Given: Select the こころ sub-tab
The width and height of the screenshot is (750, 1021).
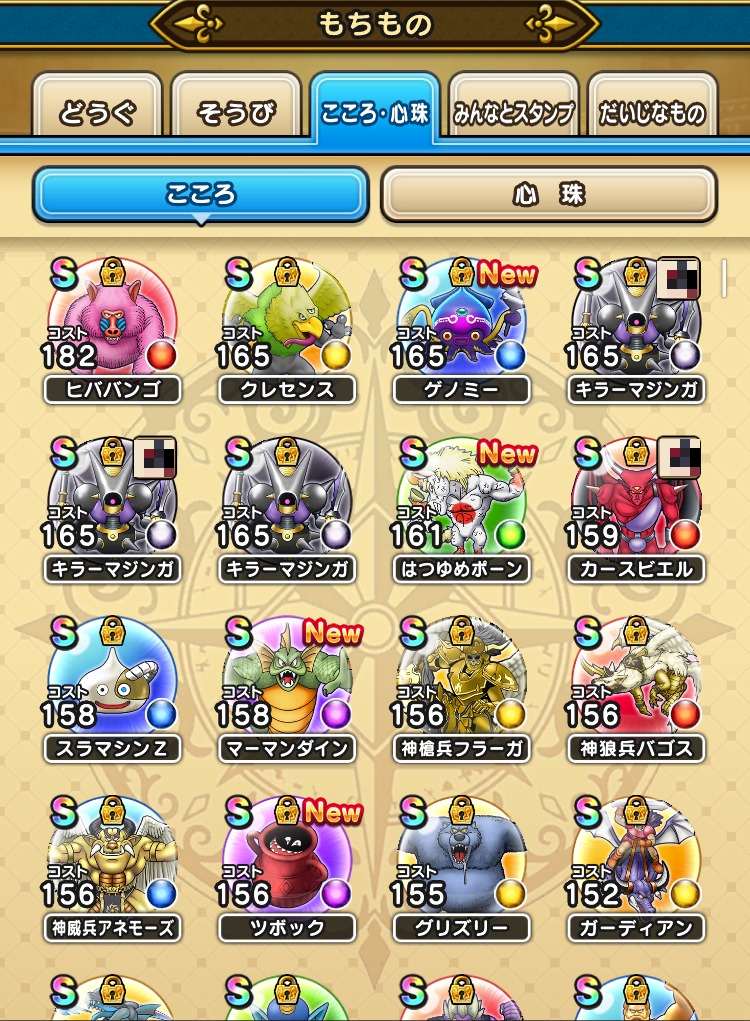Looking at the screenshot, I should click(x=201, y=194).
